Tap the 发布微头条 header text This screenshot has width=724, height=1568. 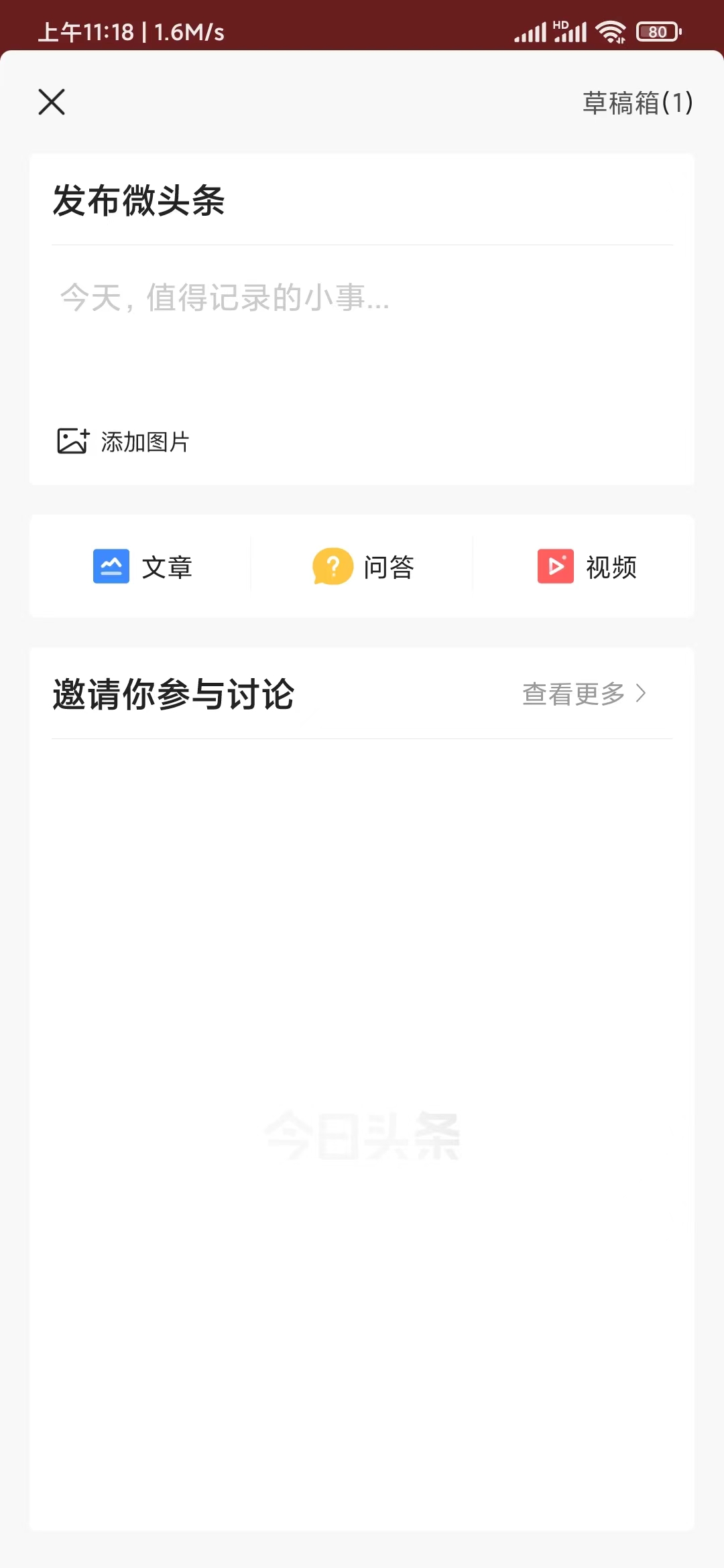[x=140, y=202]
